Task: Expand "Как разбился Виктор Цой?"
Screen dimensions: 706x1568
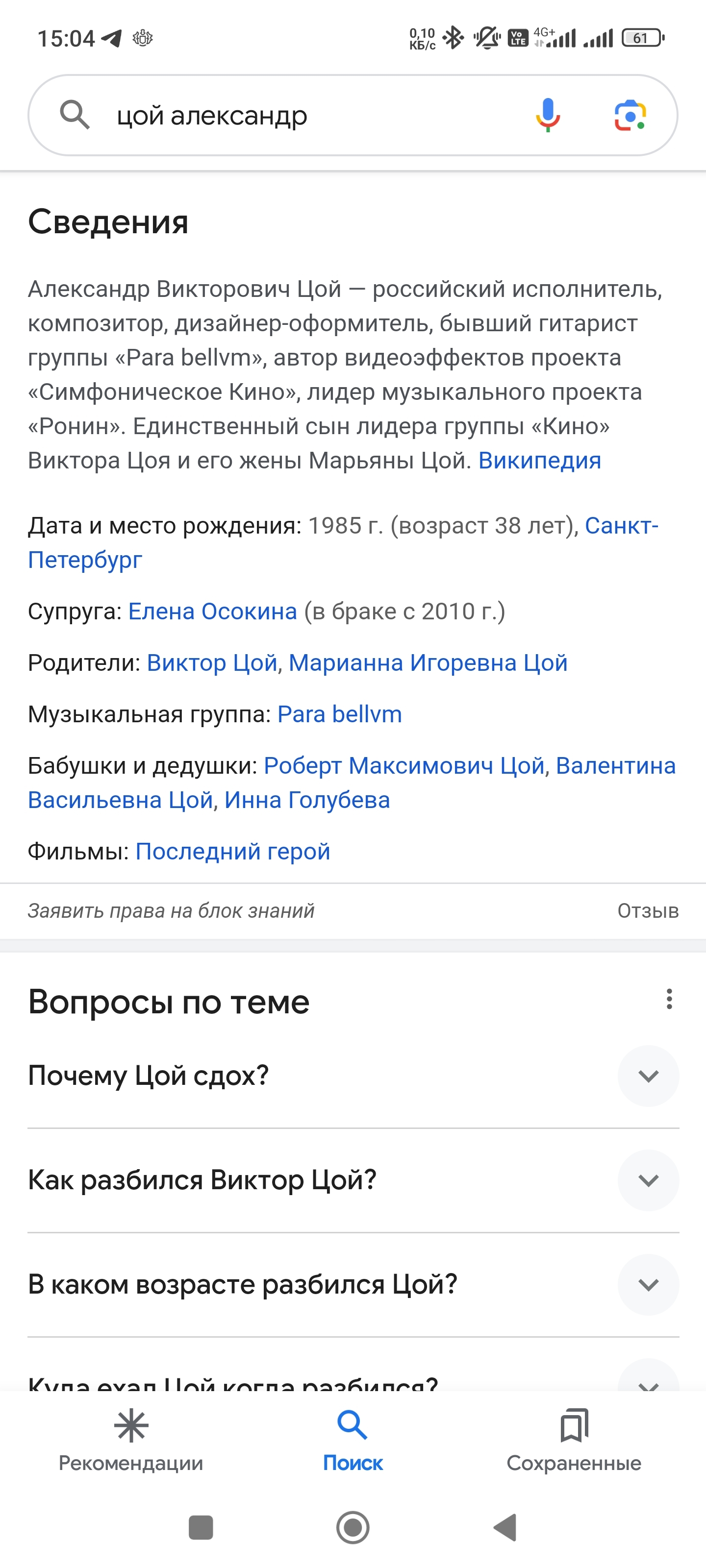Action: click(648, 1180)
